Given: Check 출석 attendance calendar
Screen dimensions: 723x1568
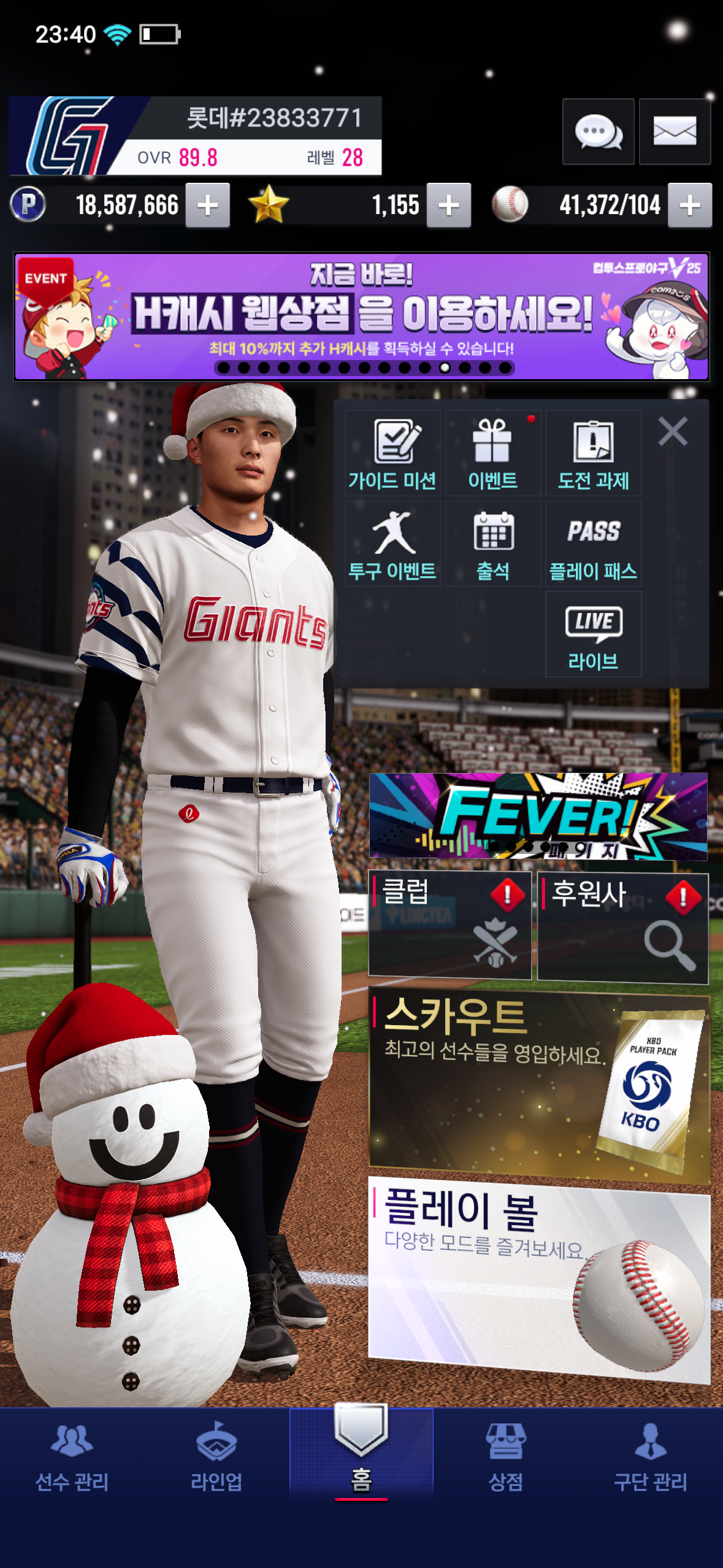Looking at the screenshot, I should (492, 544).
